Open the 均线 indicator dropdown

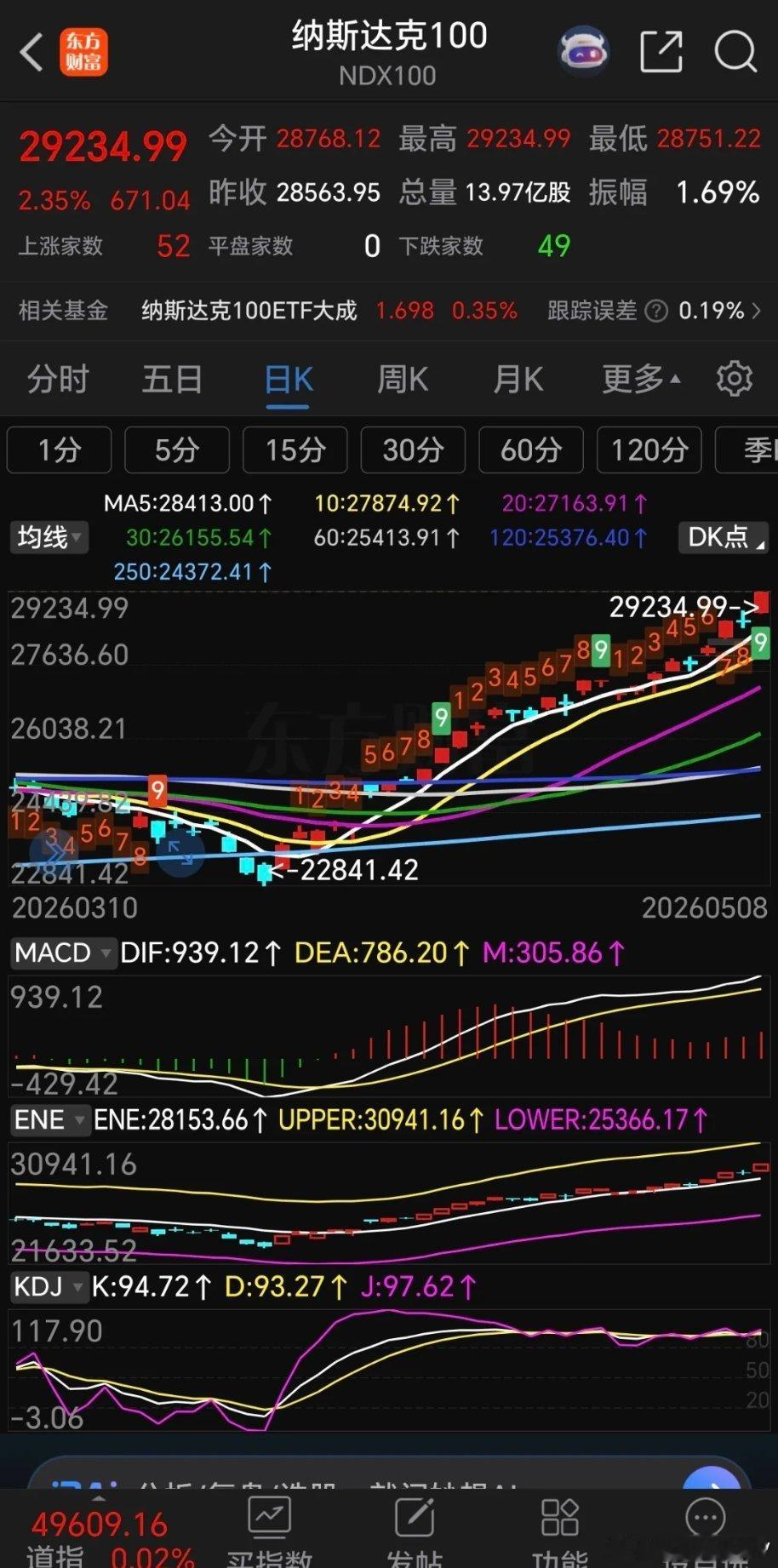click(49, 537)
